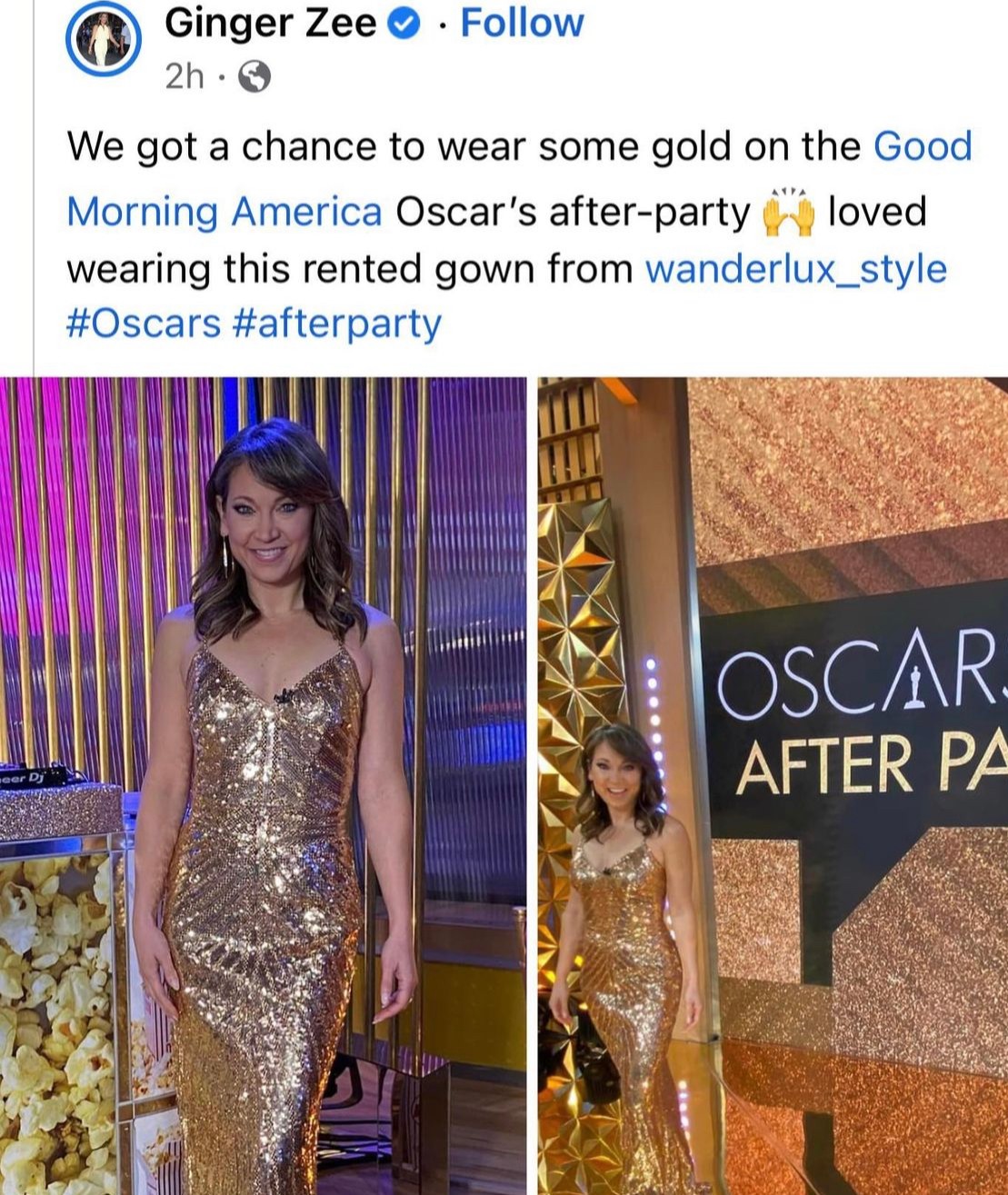Open the right photo with Oscars After Party sign

773,786
